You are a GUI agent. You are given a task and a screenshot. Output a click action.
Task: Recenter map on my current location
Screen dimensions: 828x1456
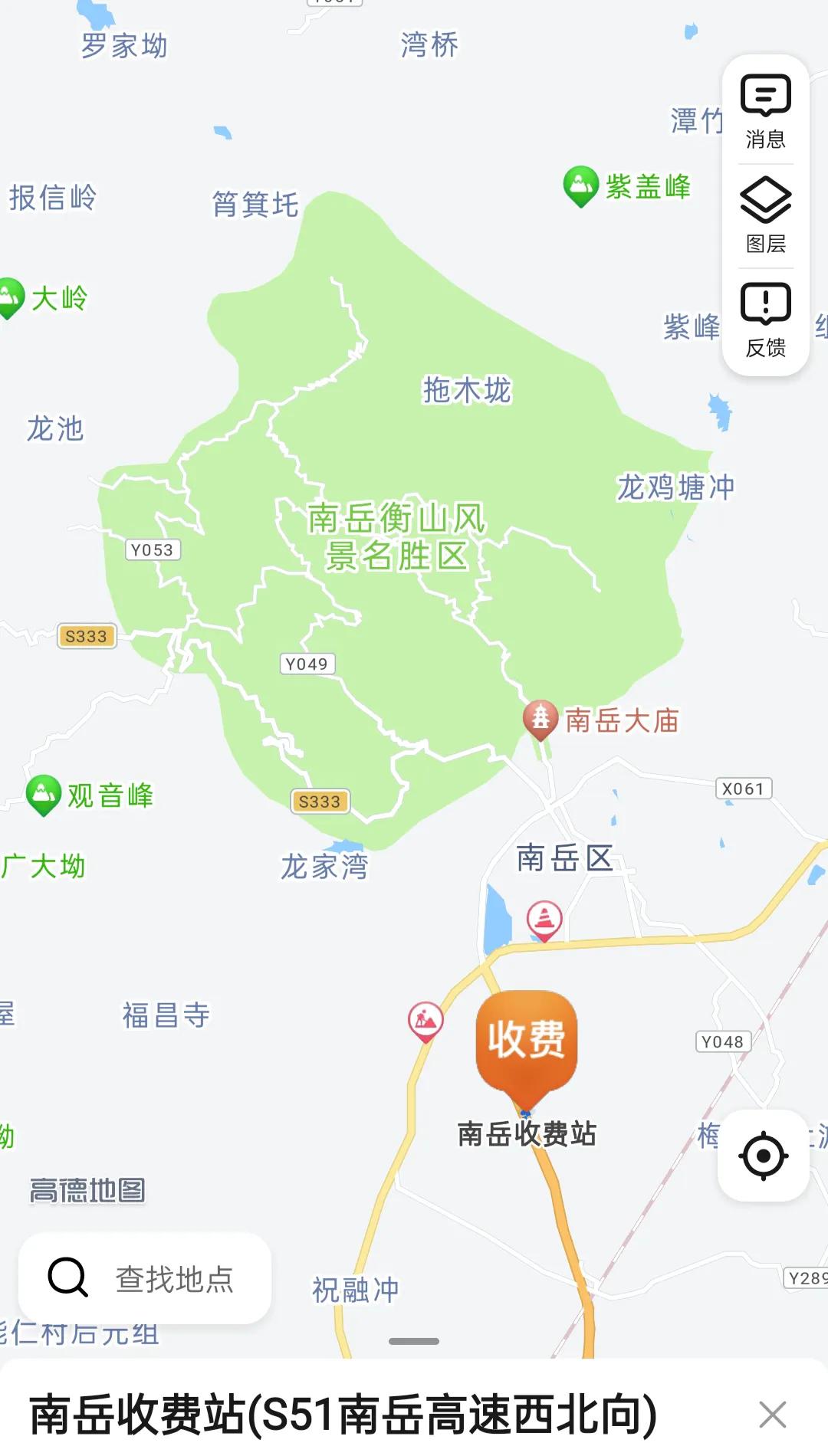pyautogui.click(x=763, y=1155)
